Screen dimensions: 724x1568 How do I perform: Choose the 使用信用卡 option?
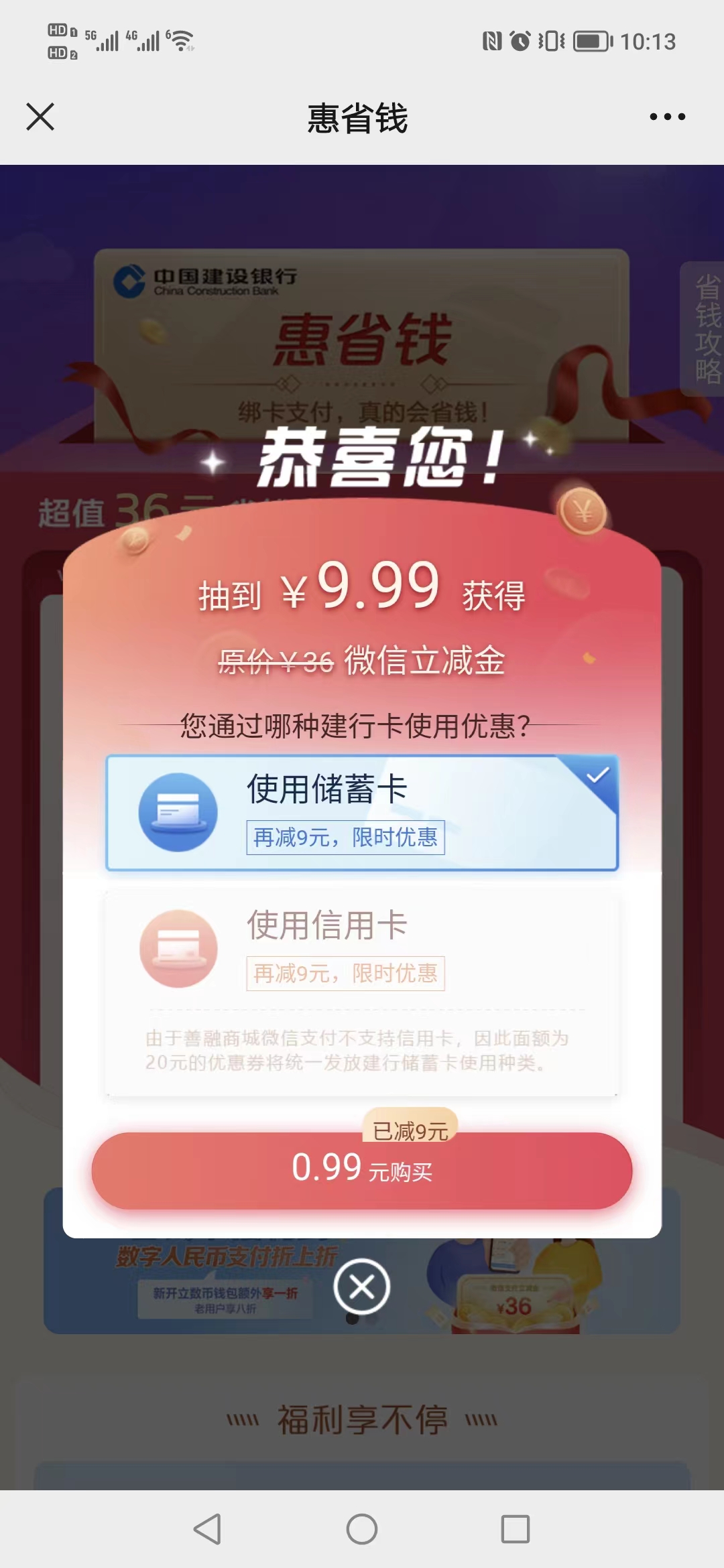click(x=361, y=948)
